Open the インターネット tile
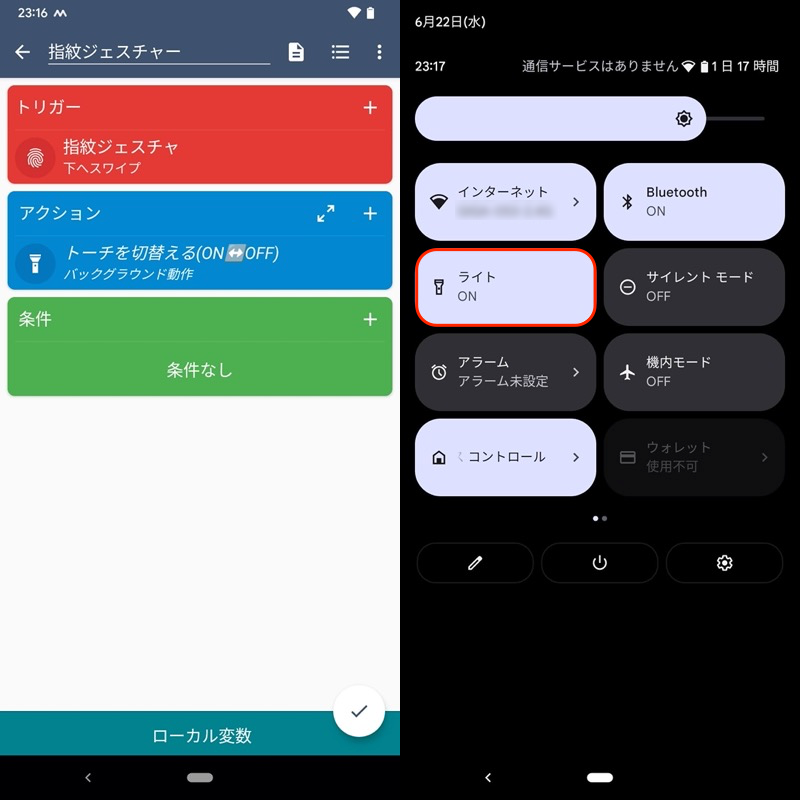Screen dimensions: 800x800 pyautogui.click(x=505, y=202)
